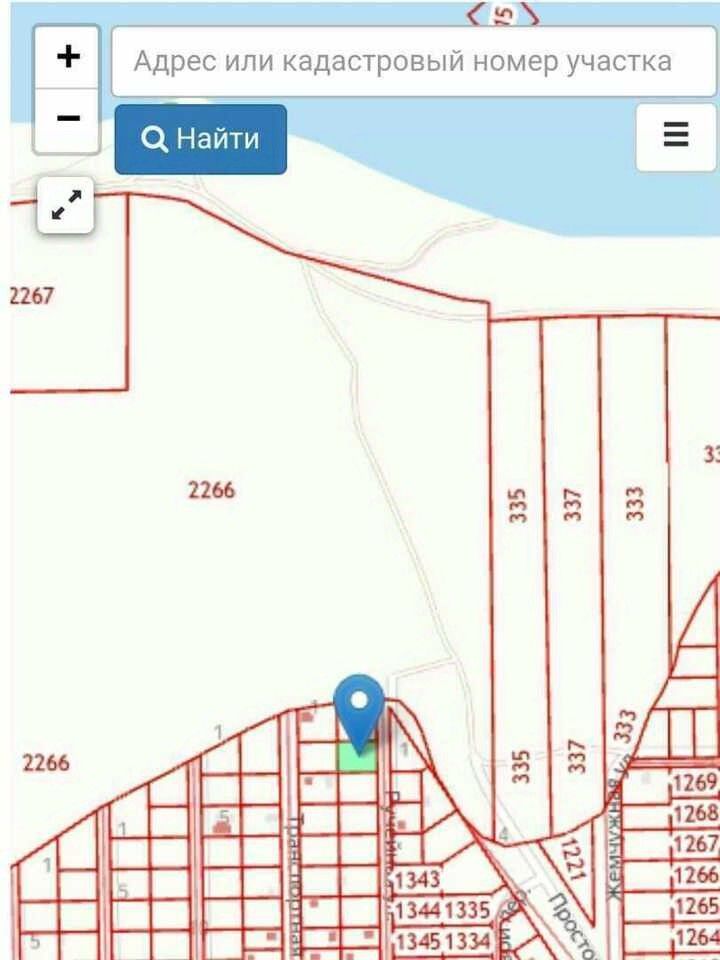Viewport: 720px width, 960px height.
Task: Focus the address or cadastral number field
Action: click(414, 62)
